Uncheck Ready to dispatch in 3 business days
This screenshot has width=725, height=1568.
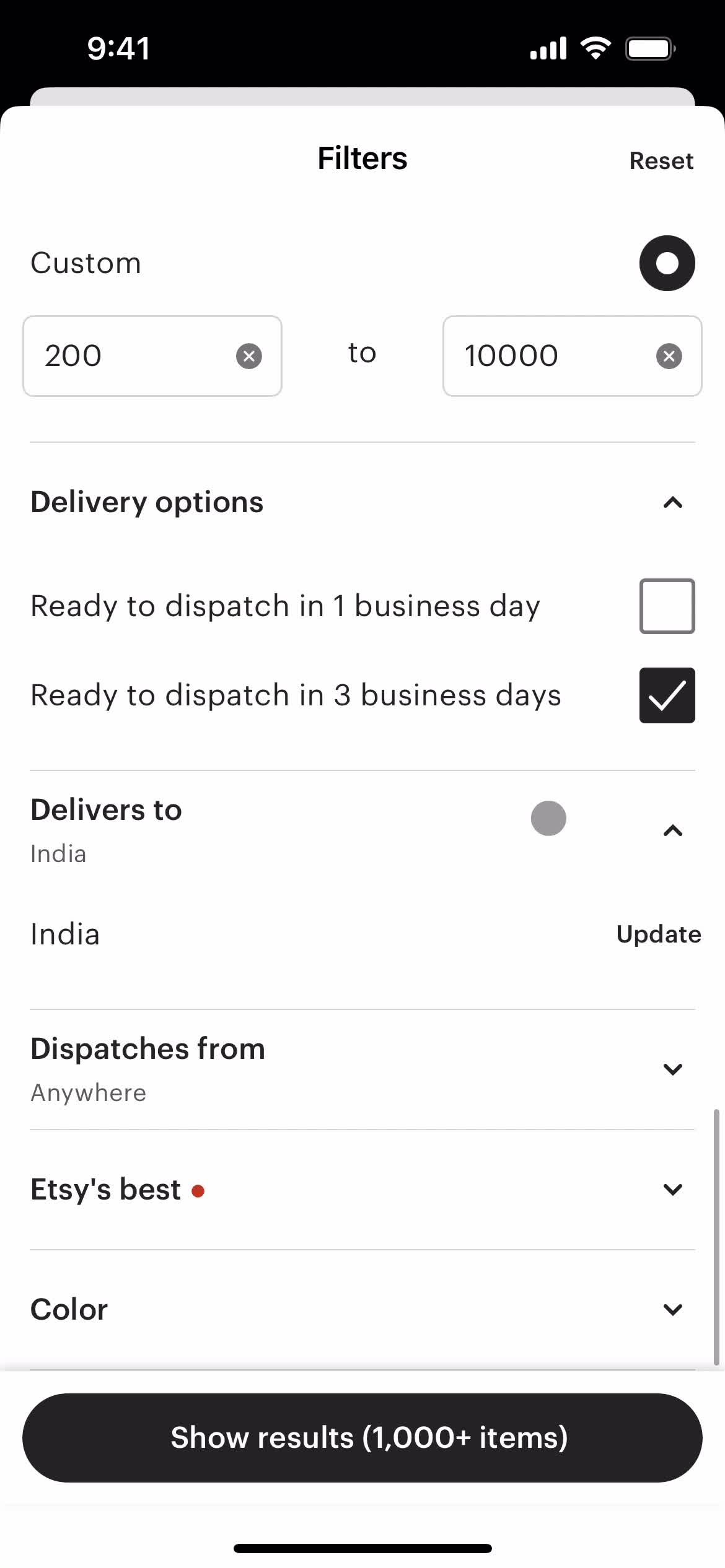(x=667, y=695)
